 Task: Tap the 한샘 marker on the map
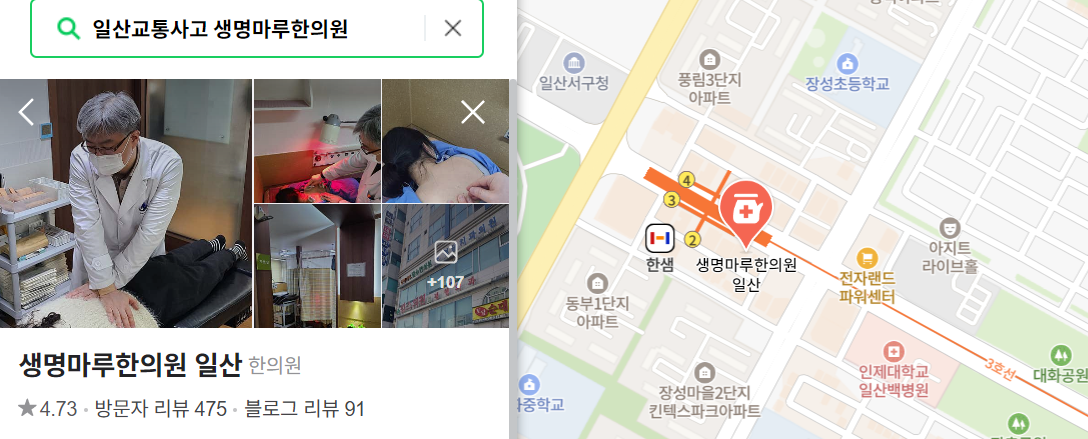tap(659, 239)
